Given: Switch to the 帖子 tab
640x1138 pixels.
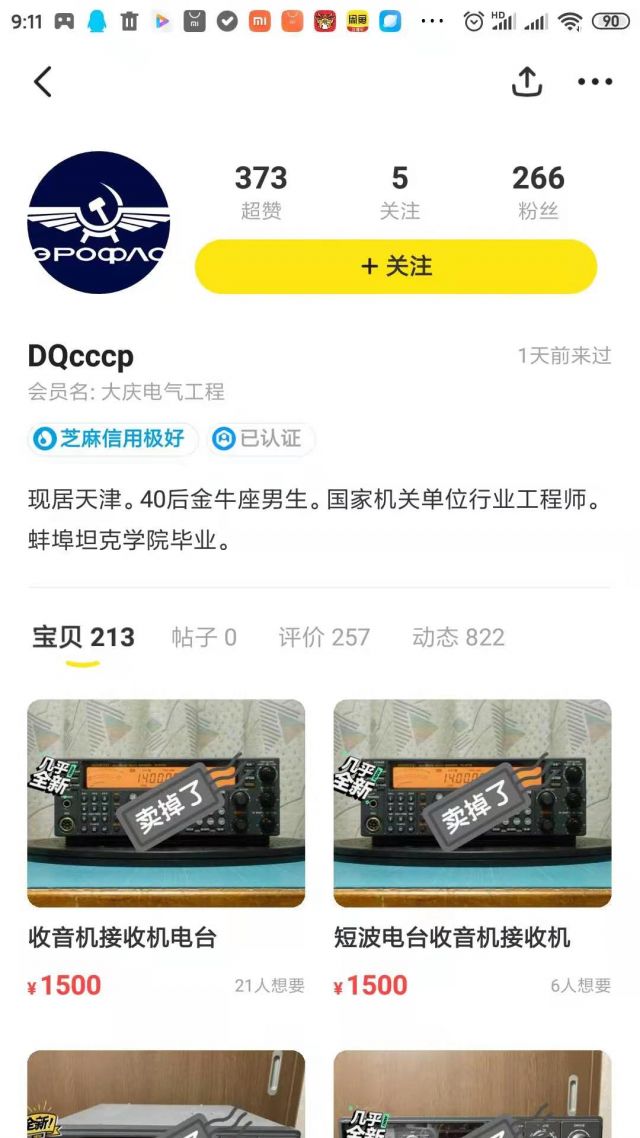Looking at the screenshot, I should (x=204, y=637).
